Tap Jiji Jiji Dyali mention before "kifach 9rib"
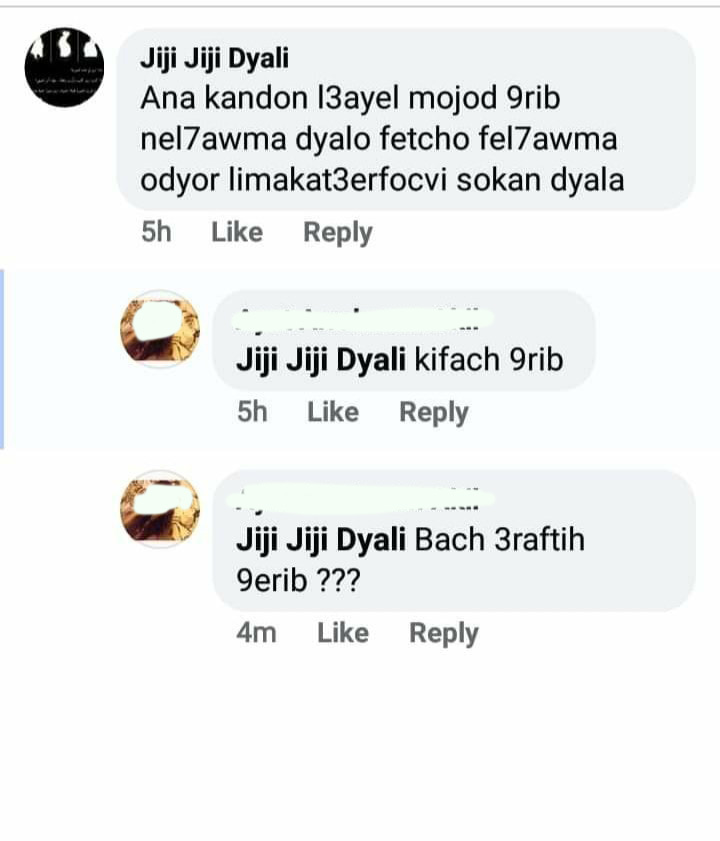Image resolution: width=720 pixels, height=841 pixels. pyautogui.click(x=320, y=358)
